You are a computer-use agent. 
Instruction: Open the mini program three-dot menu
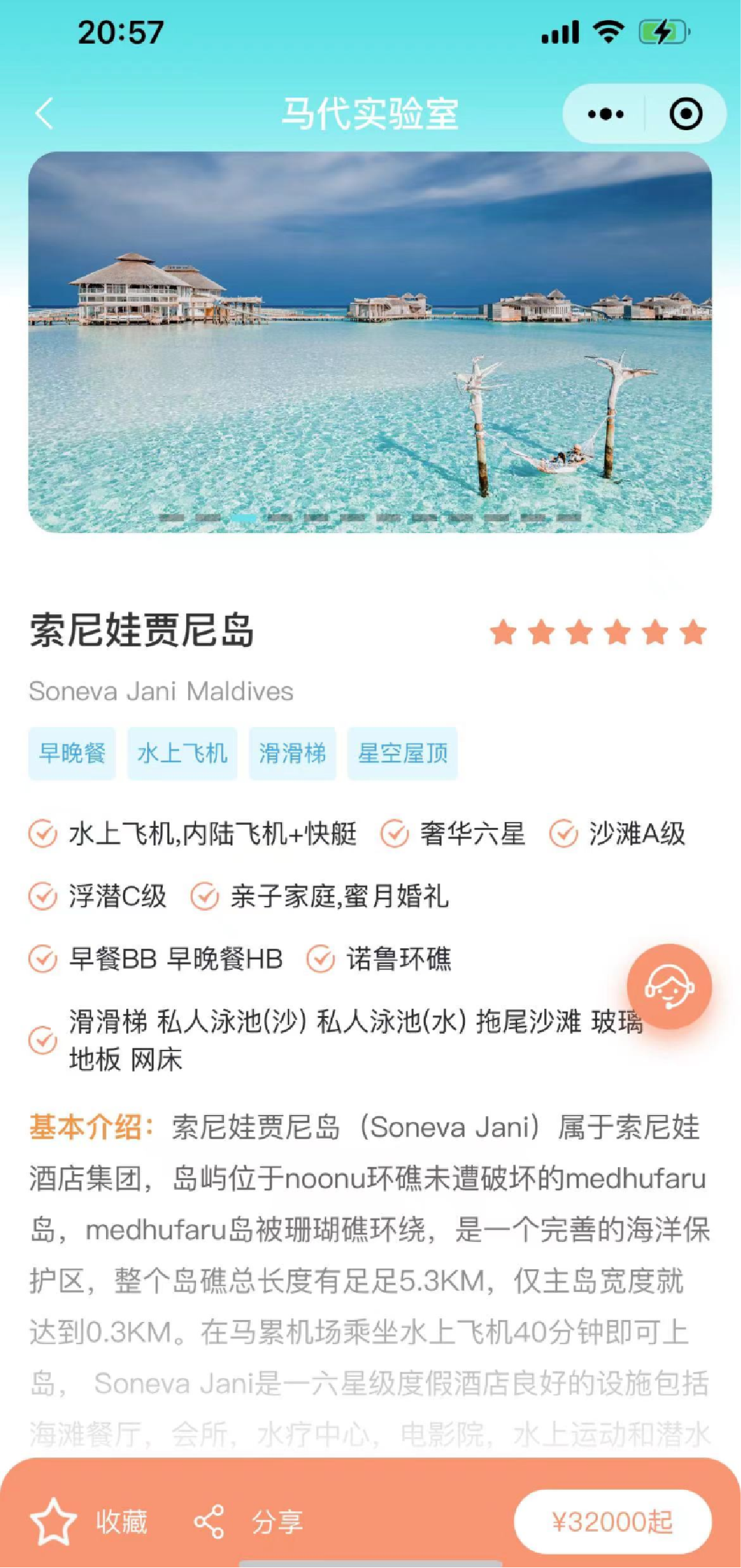click(x=605, y=114)
